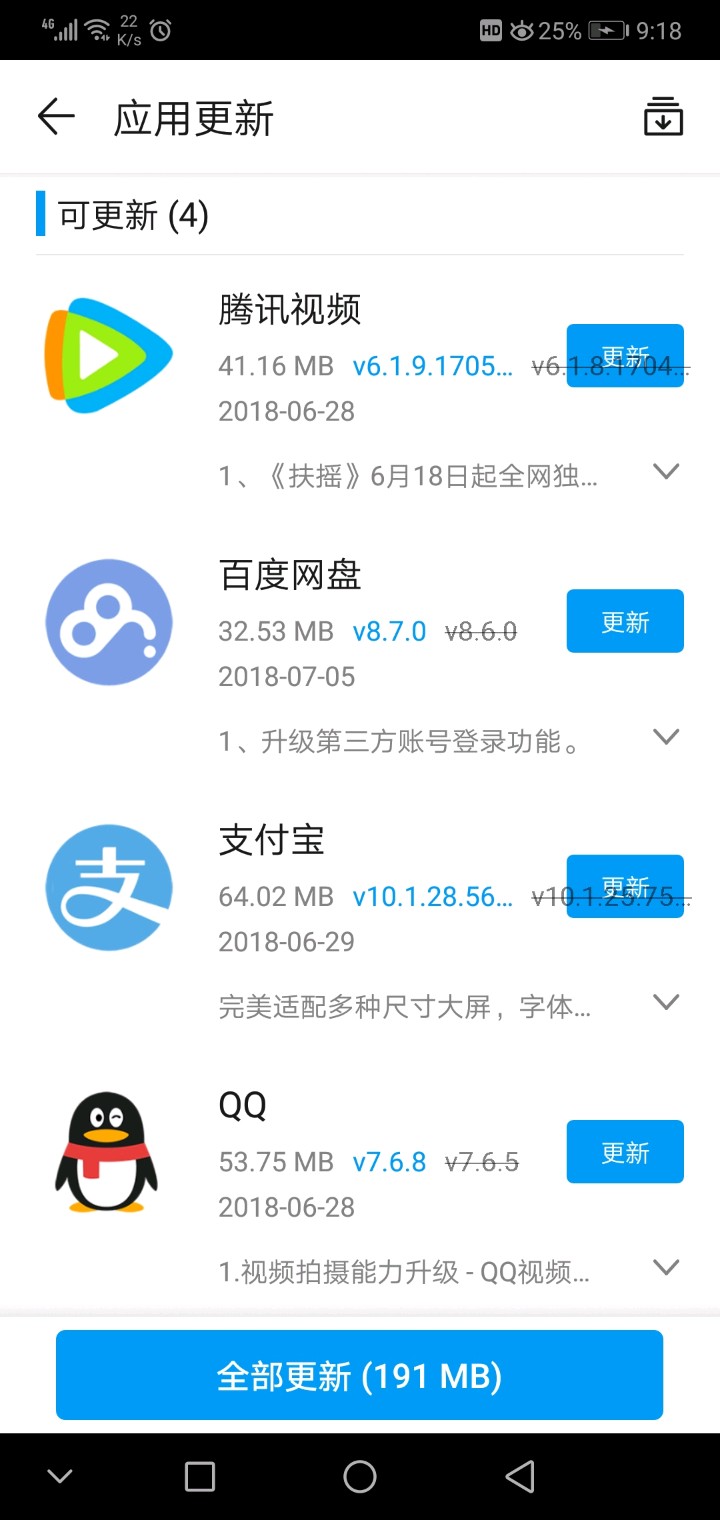Open the 百度网盘 app icon

coord(109,622)
